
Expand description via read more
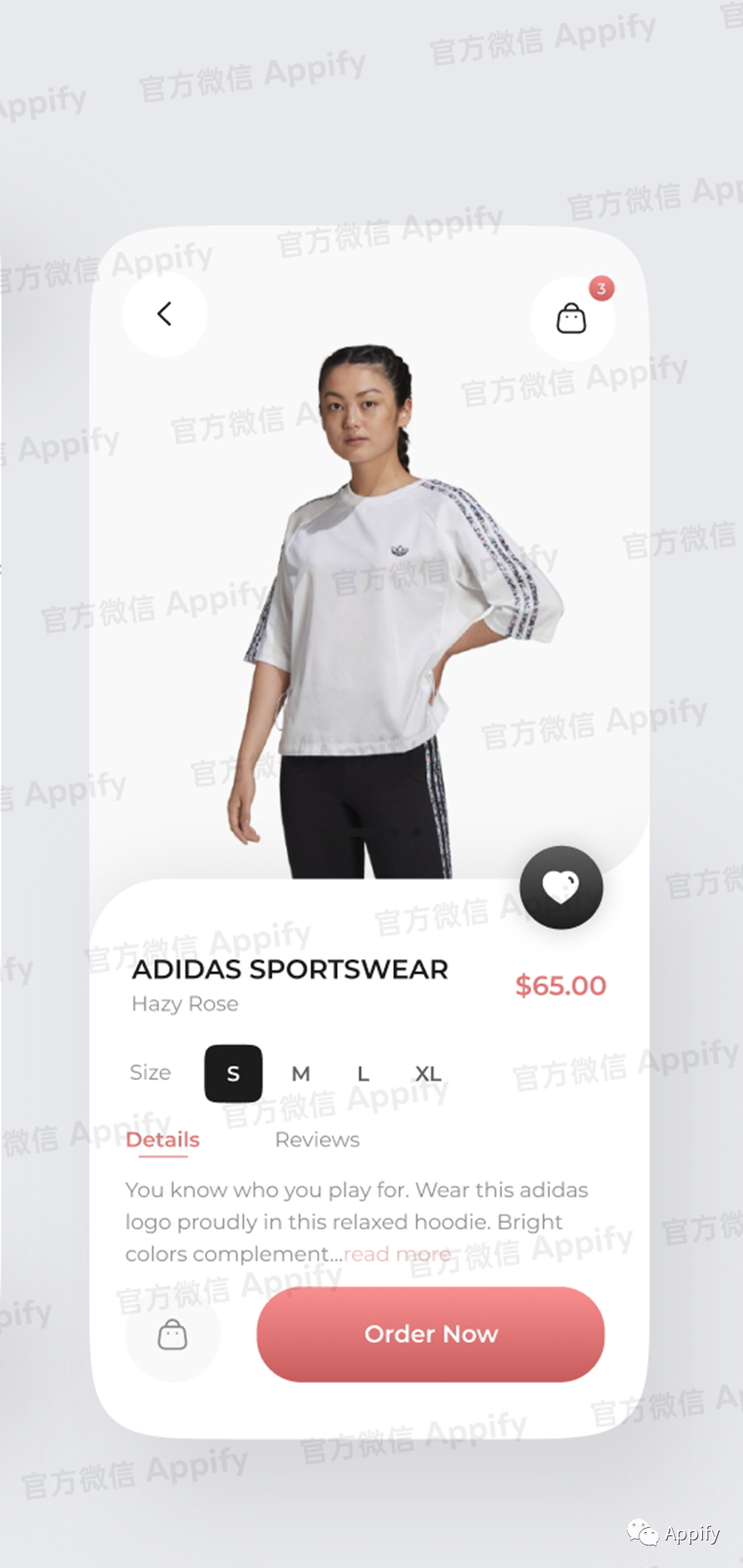coord(397,1254)
